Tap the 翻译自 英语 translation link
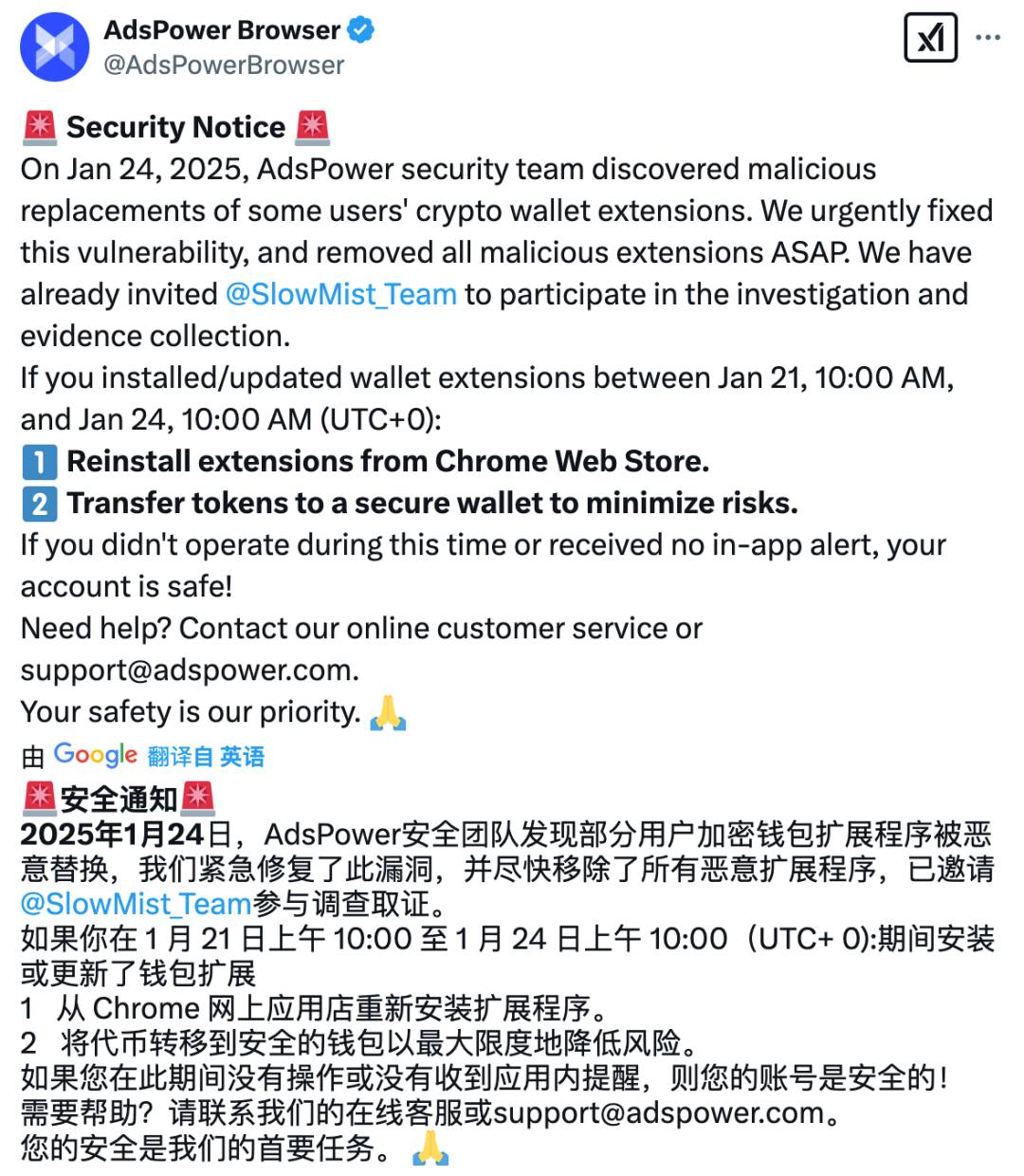Viewport: 1024px width, 1176px height. coord(206,756)
